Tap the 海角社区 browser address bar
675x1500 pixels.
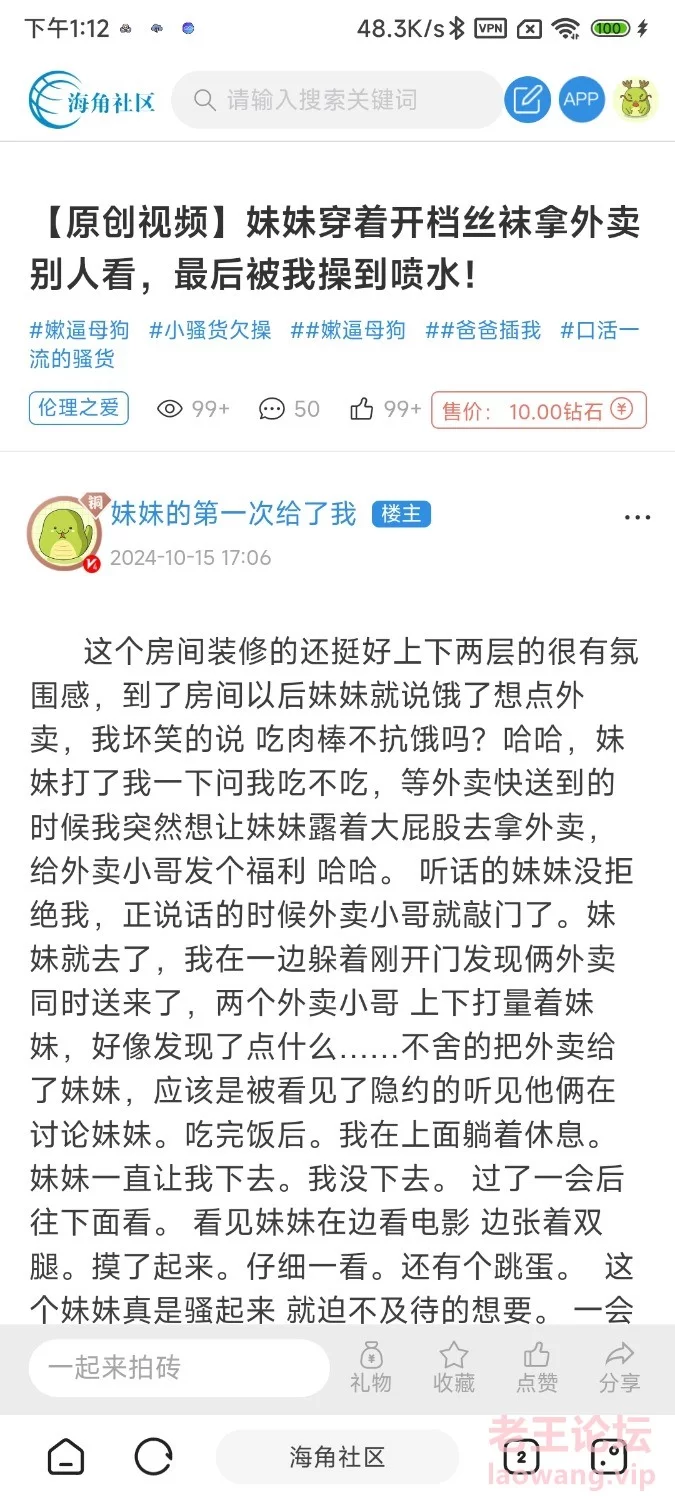click(337, 1457)
